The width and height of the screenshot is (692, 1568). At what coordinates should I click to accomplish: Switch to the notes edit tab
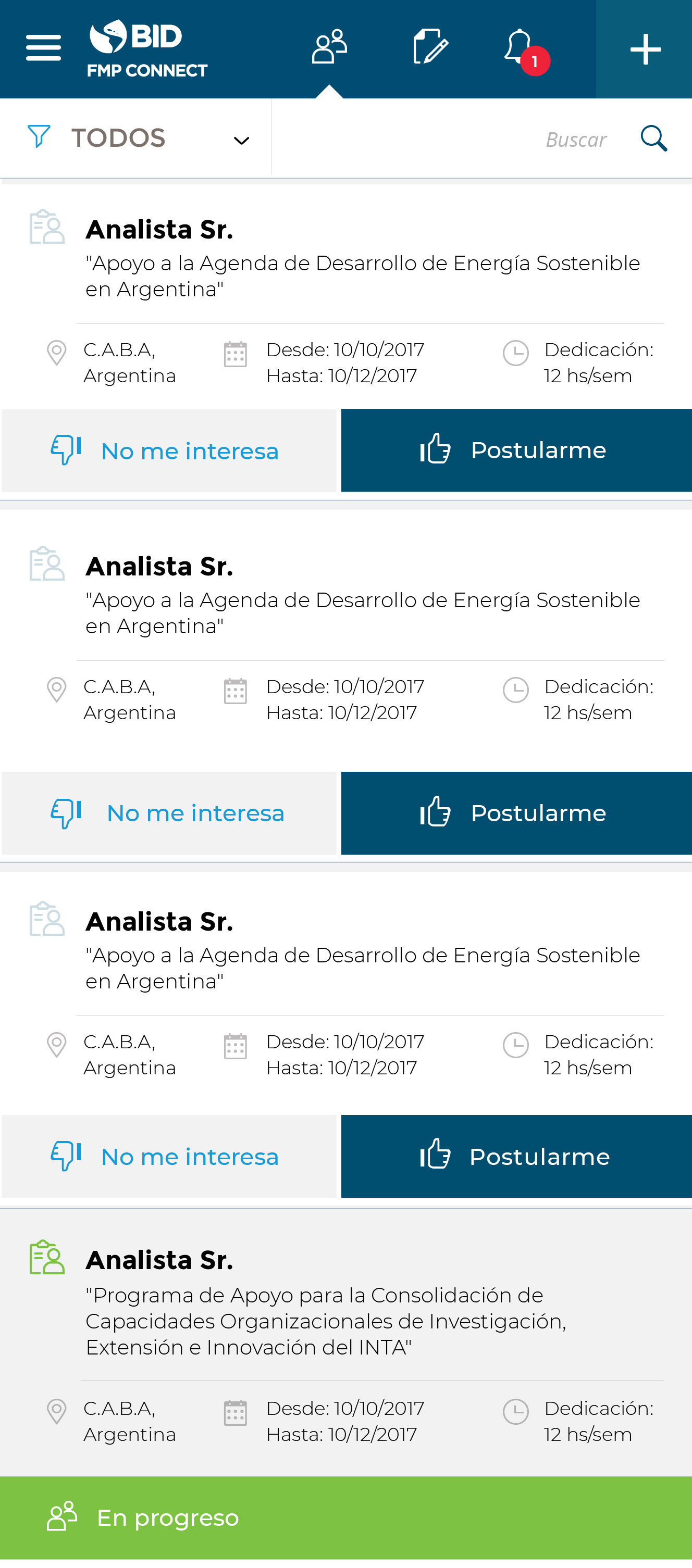pos(430,47)
